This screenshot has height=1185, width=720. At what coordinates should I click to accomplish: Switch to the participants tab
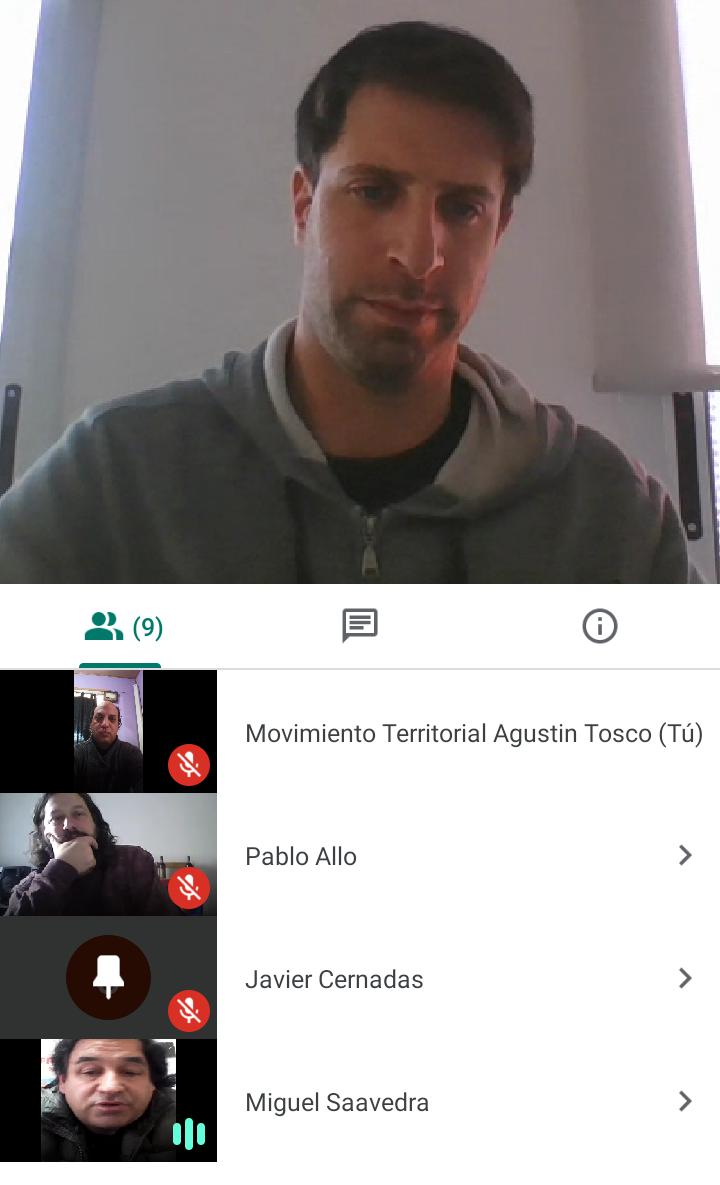click(121, 627)
